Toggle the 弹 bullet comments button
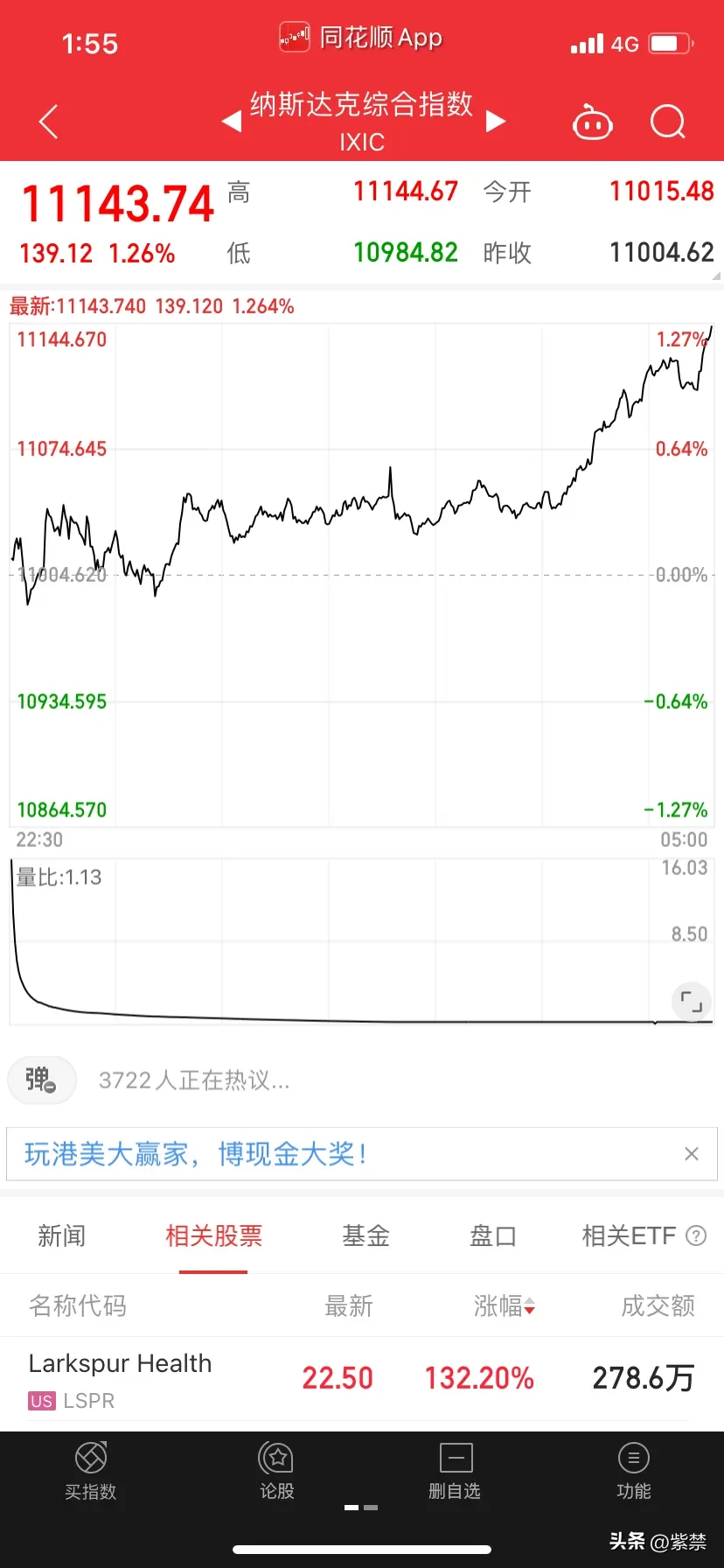 41,1080
